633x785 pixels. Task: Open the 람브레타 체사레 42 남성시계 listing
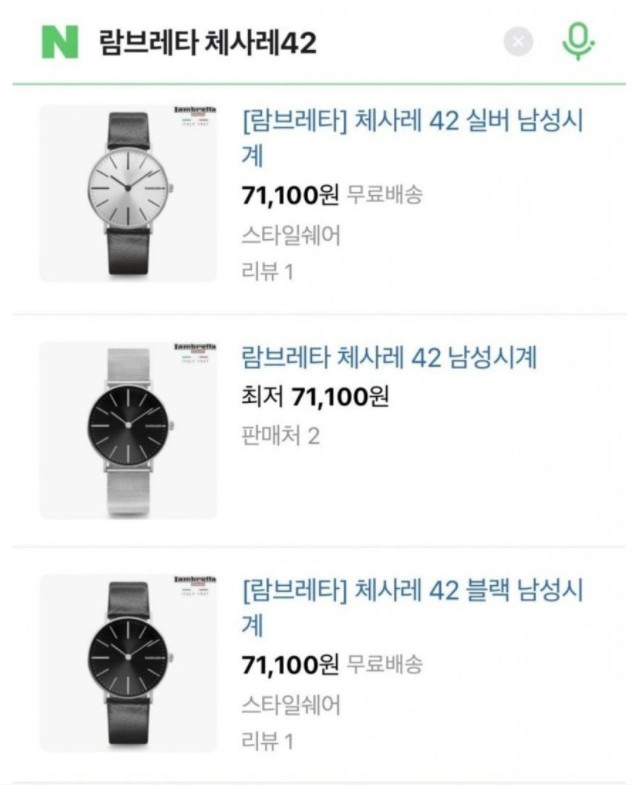click(391, 357)
